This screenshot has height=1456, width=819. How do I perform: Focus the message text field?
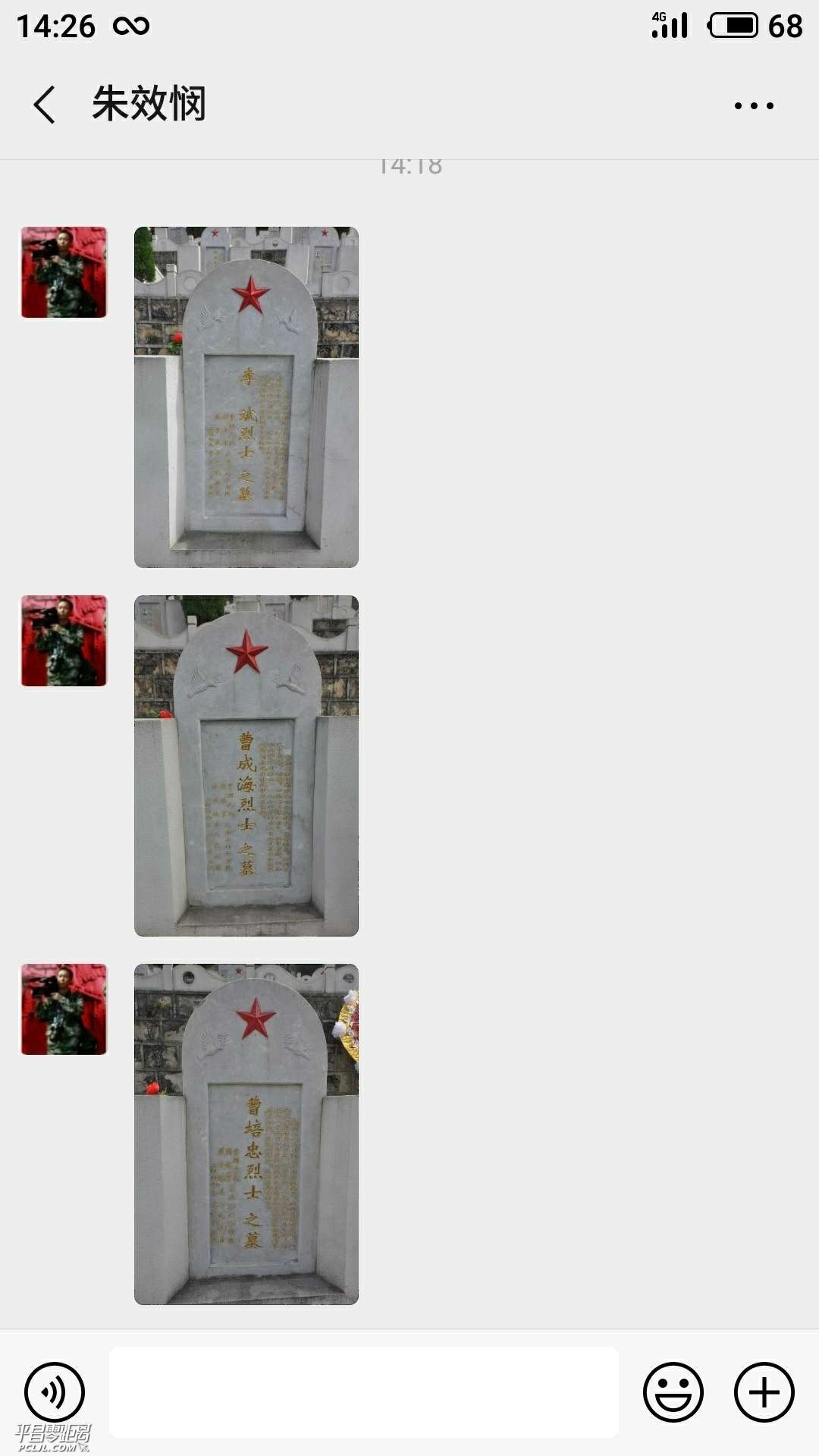pyautogui.click(x=364, y=1392)
